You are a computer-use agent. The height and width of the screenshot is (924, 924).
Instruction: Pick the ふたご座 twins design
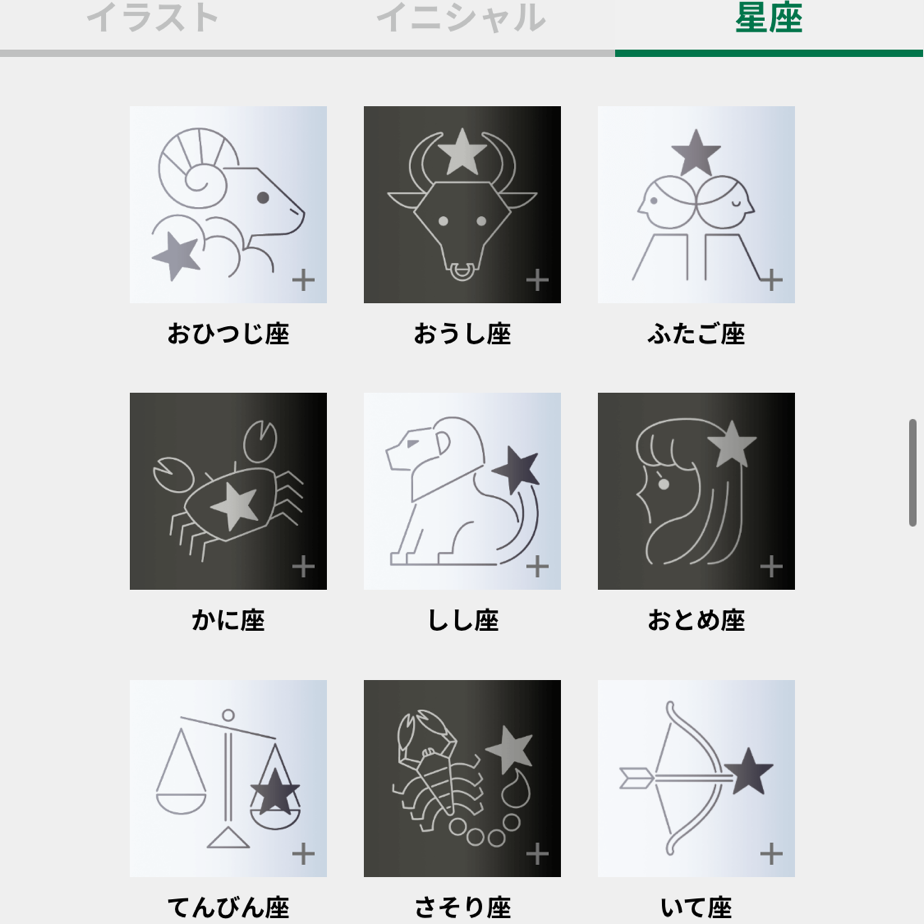[x=696, y=204]
